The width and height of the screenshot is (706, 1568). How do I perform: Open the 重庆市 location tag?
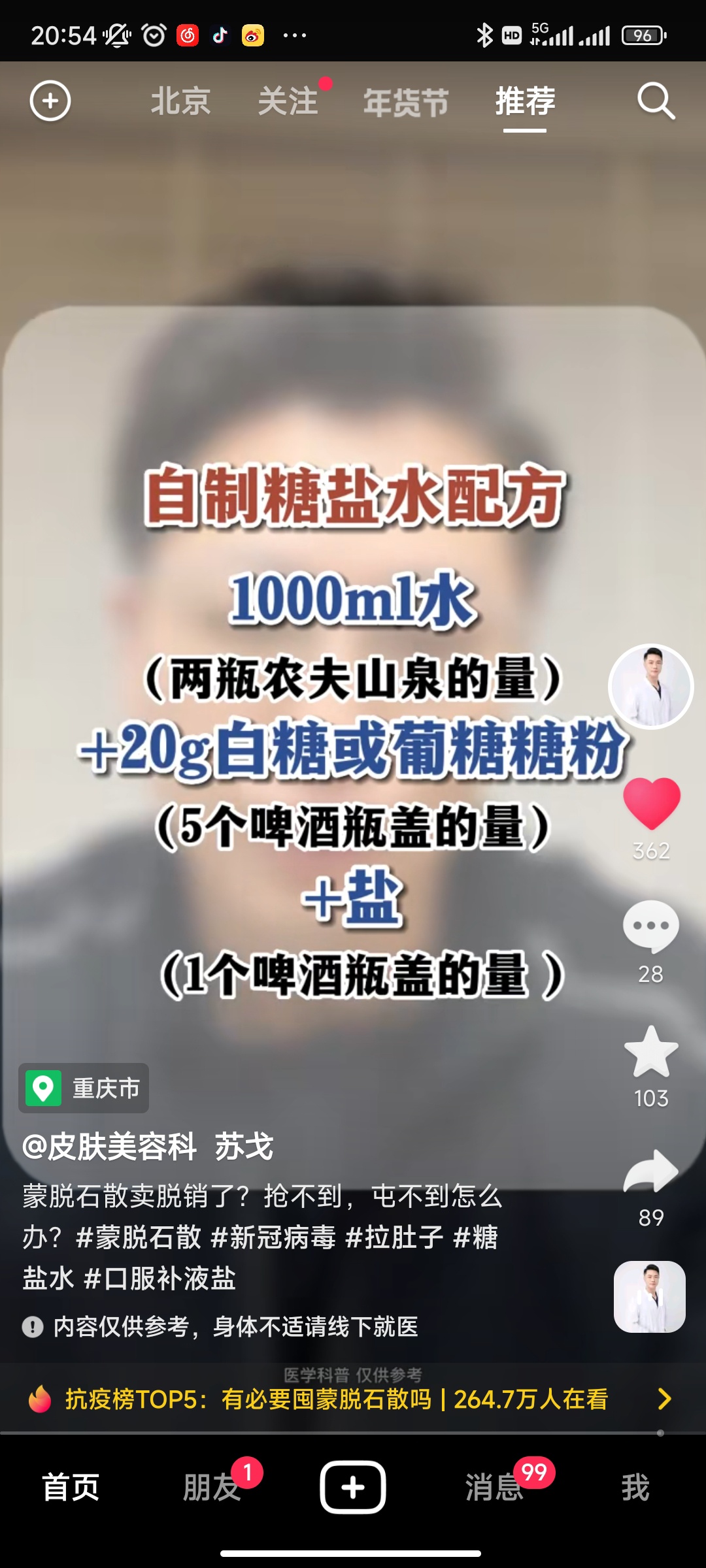pos(84,1088)
